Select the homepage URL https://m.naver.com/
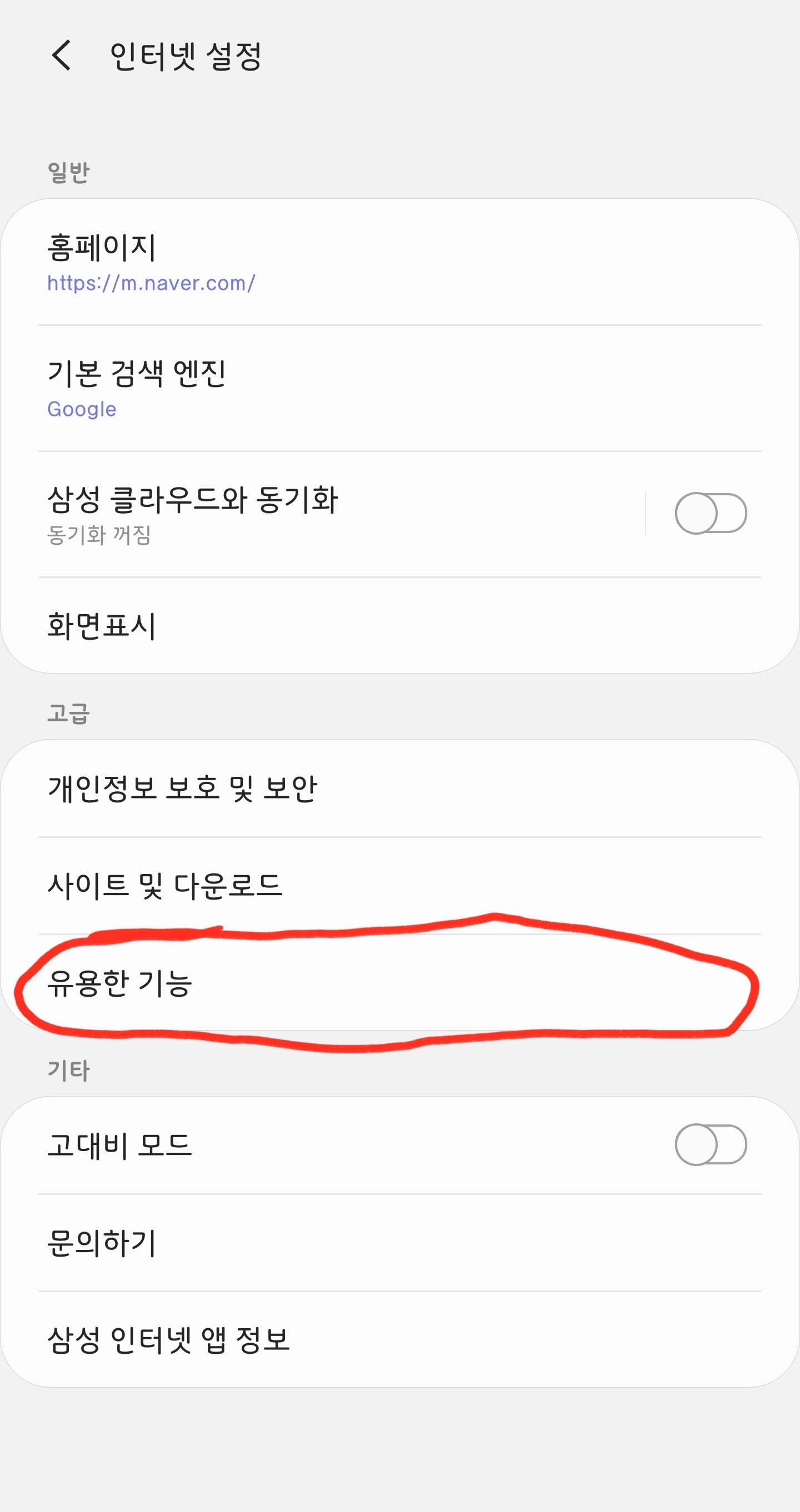This screenshot has height=1512, width=800. pos(152,283)
